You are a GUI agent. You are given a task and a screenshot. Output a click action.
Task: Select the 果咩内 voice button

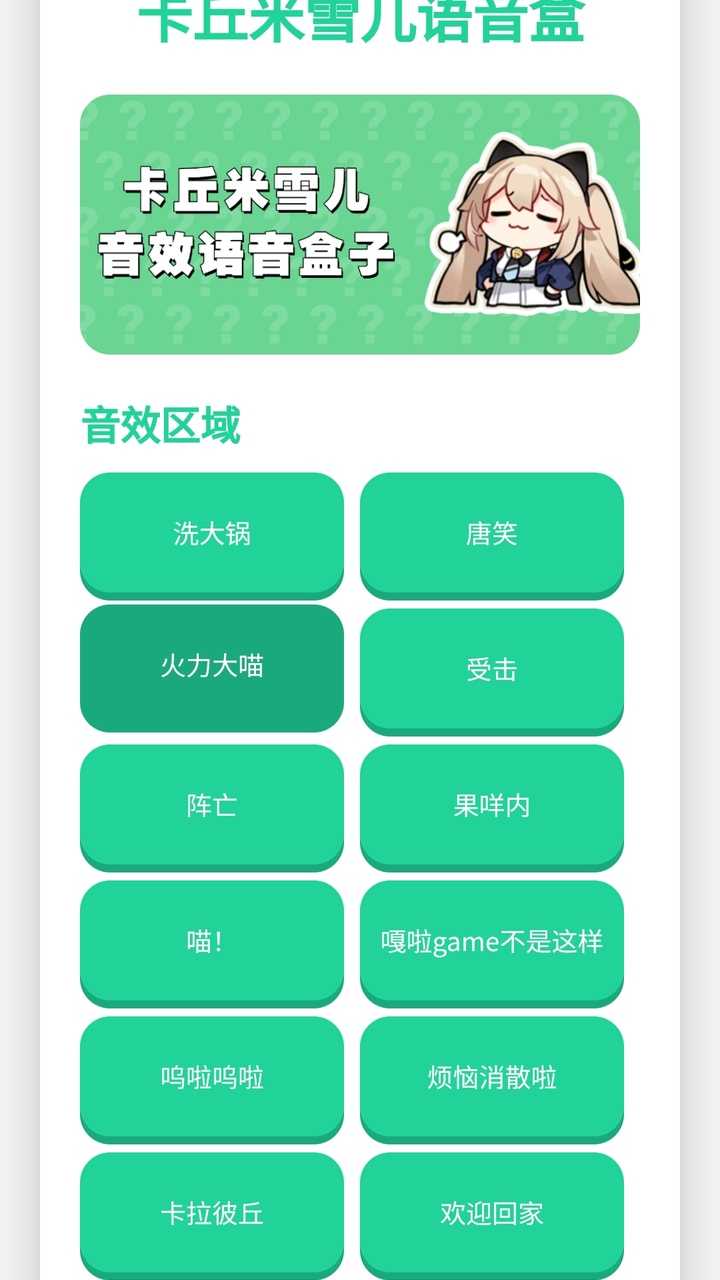tap(491, 805)
